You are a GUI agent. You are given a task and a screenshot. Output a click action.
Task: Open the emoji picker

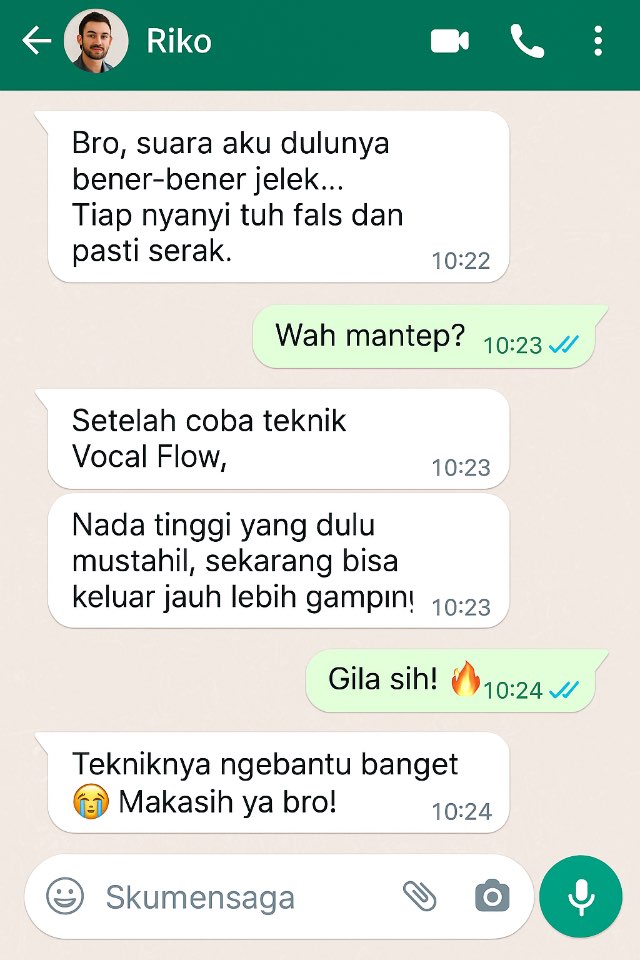[x=66, y=896]
